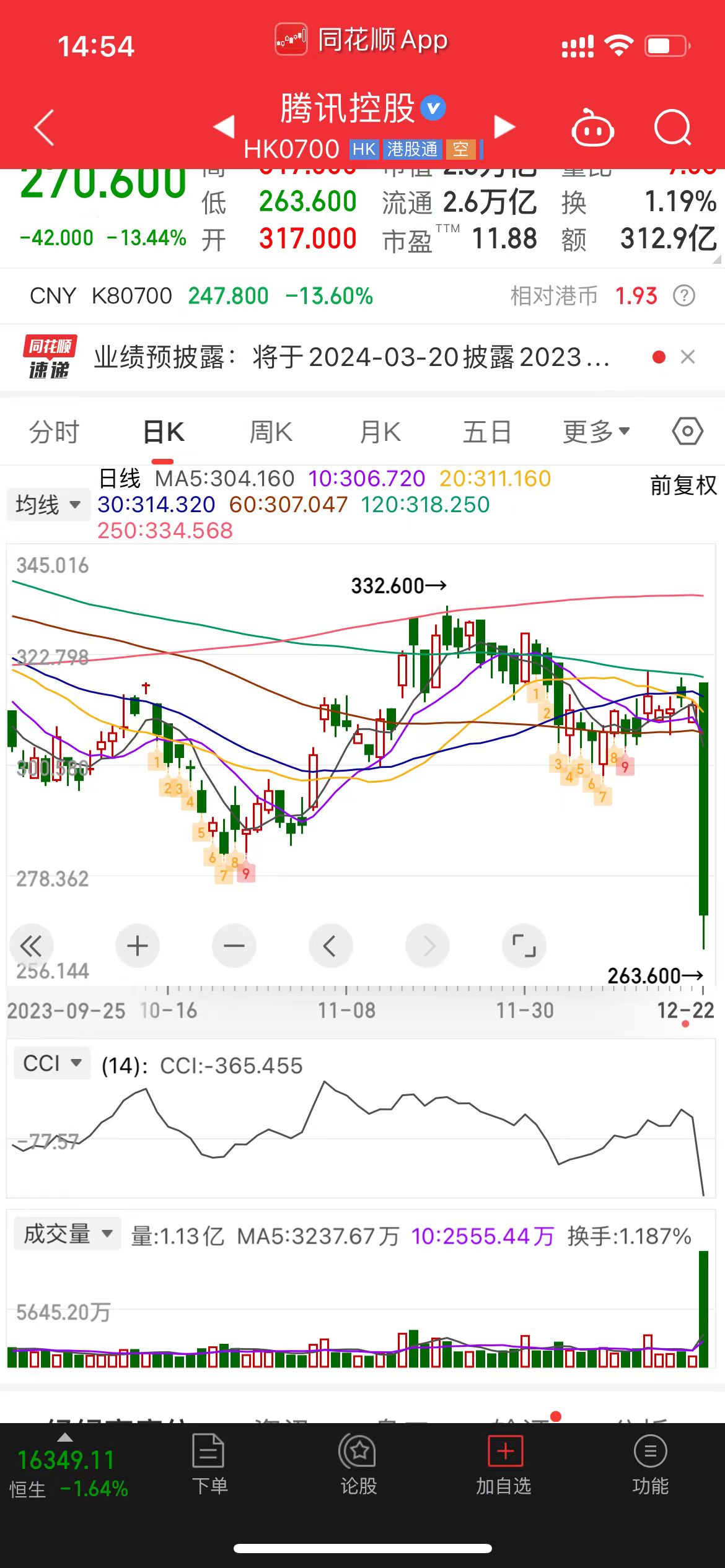Search for another stock

pos(672,128)
